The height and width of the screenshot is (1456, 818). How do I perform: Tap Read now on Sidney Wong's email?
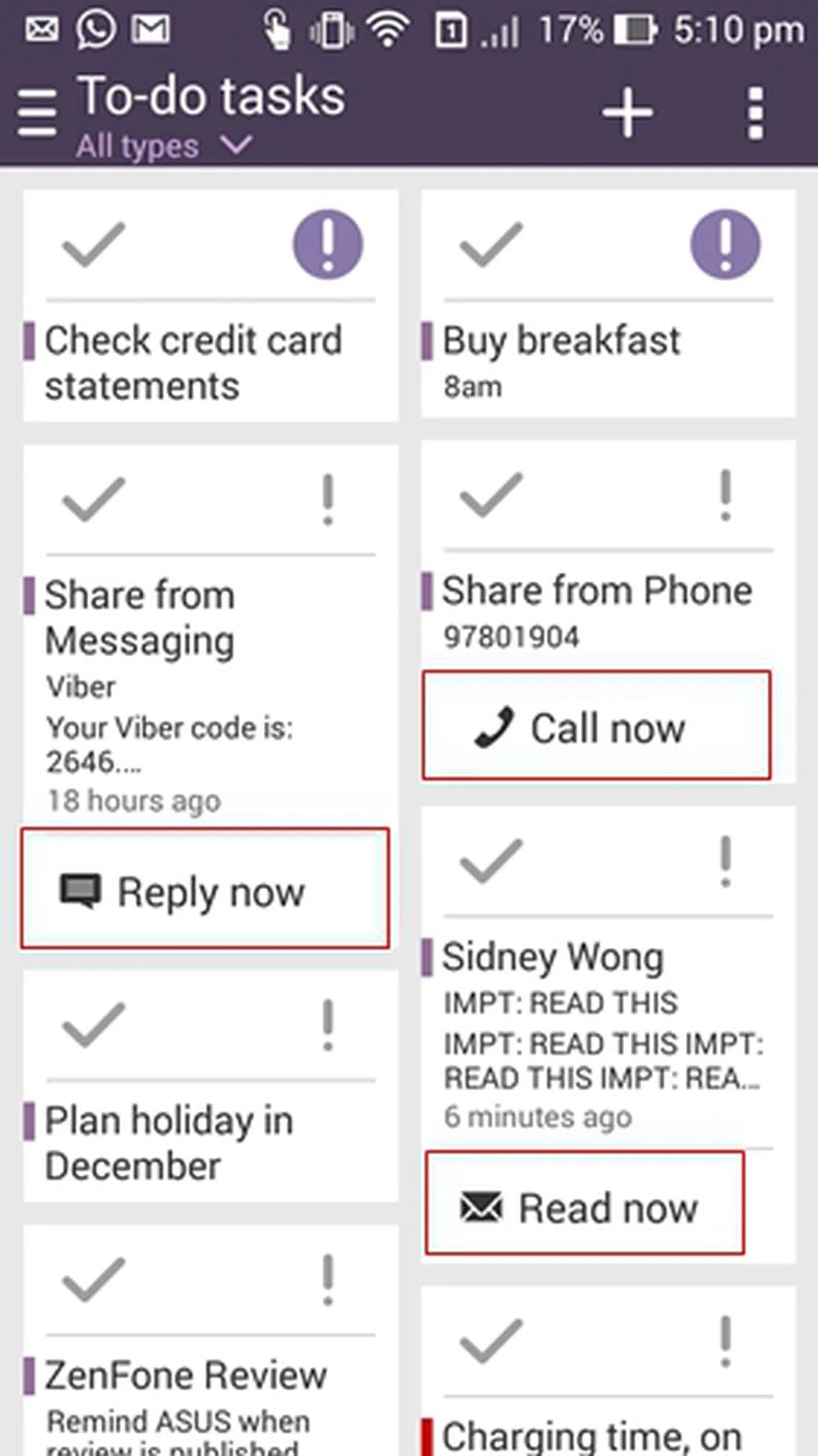click(x=585, y=1203)
